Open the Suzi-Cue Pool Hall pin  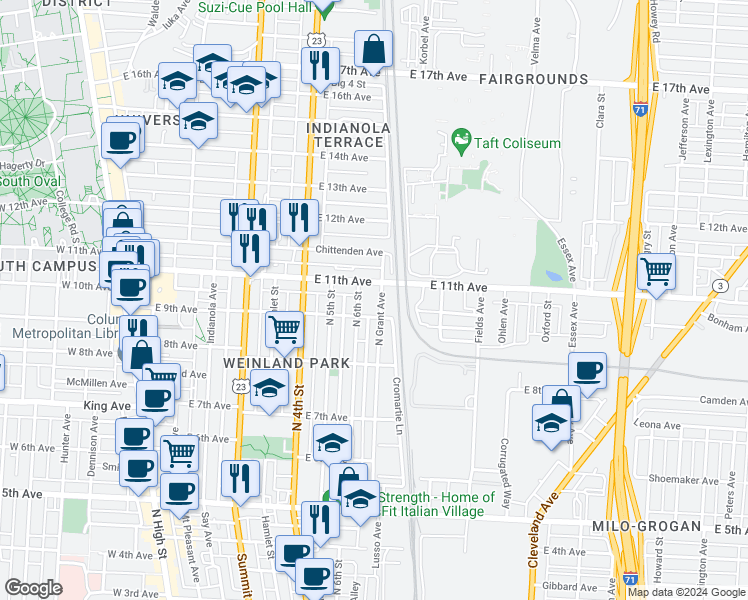coord(324,8)
